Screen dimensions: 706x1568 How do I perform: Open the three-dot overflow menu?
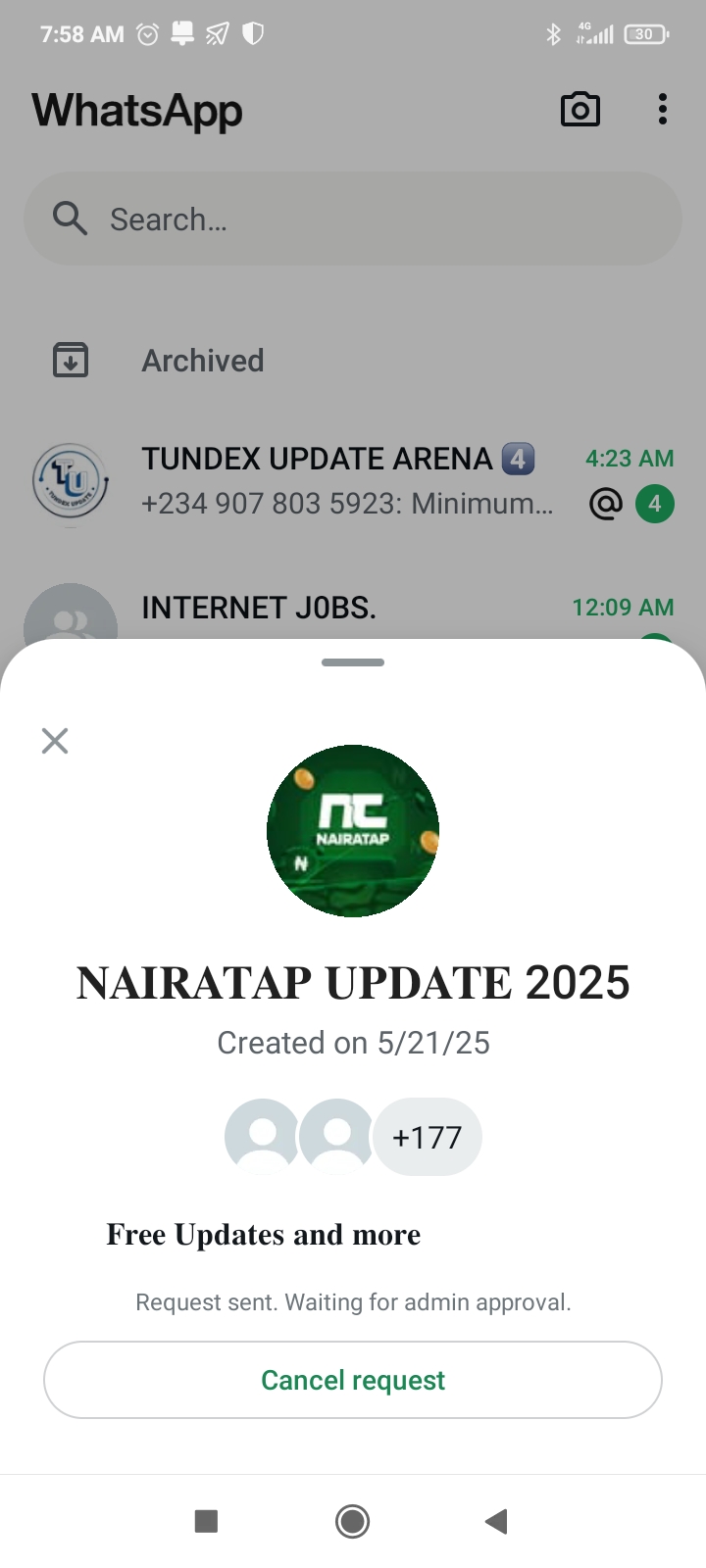[x=663, y=110]
